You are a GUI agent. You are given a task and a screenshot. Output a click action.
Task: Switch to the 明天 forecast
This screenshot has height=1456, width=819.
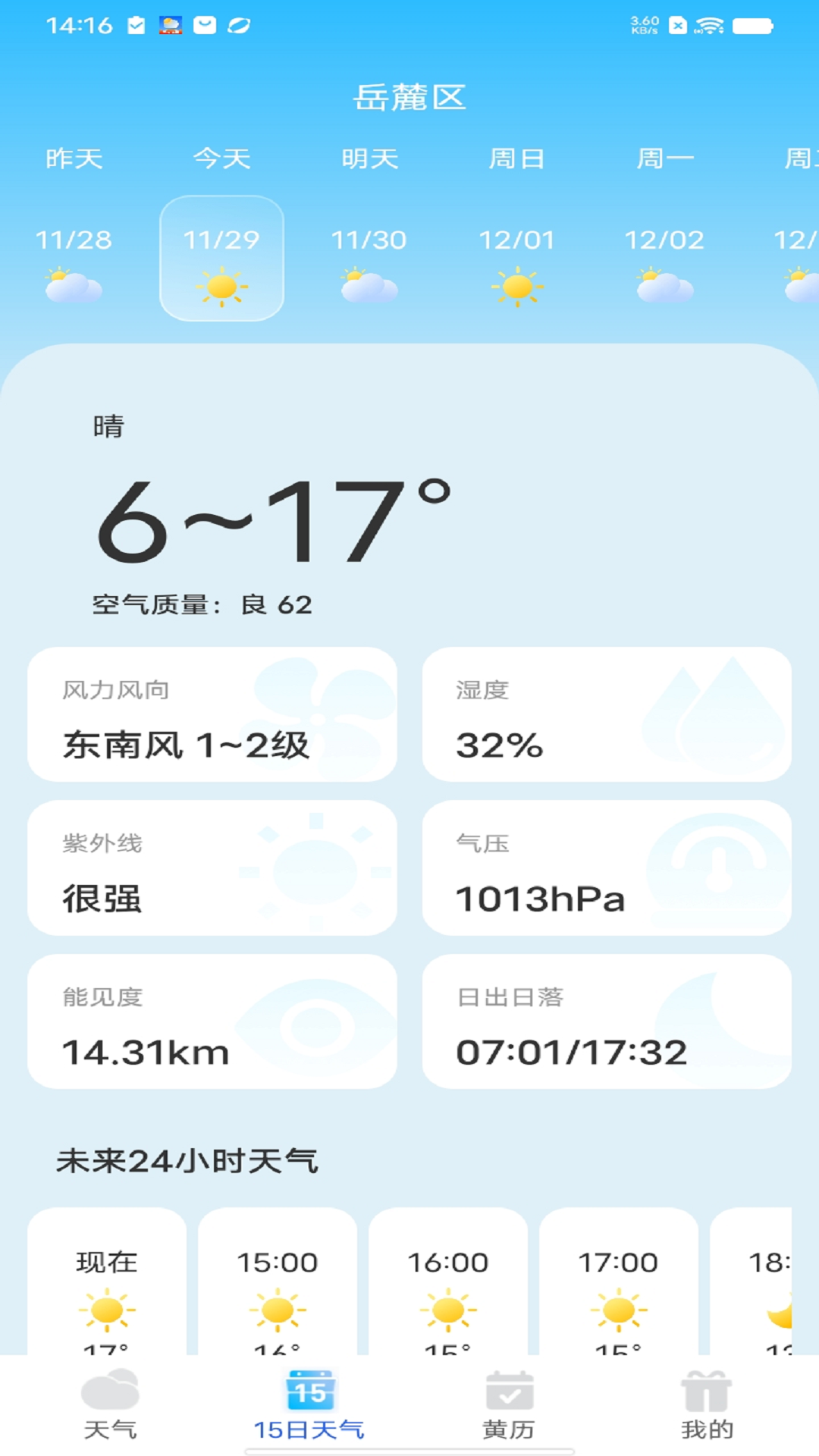368,159
